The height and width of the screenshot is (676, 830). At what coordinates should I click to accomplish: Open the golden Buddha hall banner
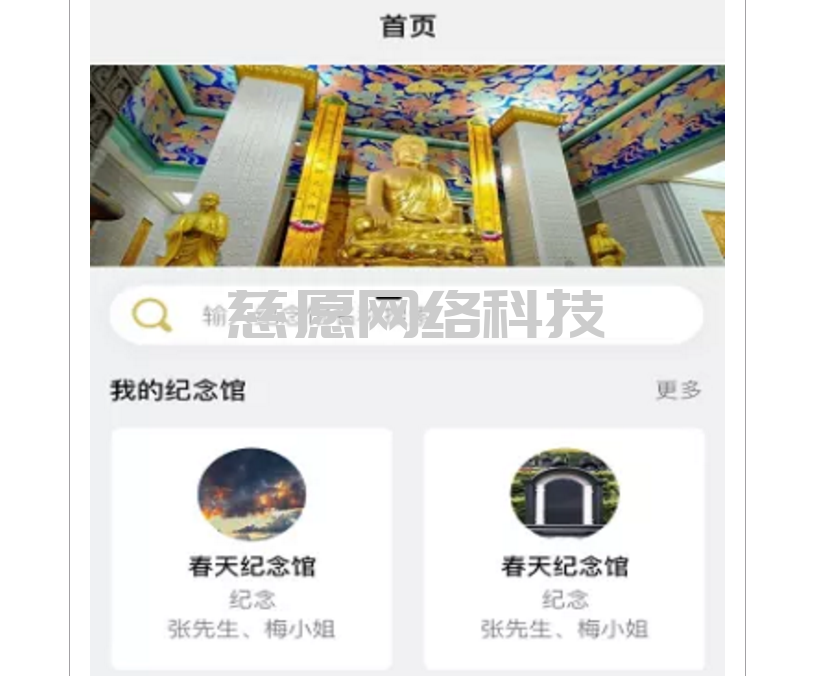[407, 166]
